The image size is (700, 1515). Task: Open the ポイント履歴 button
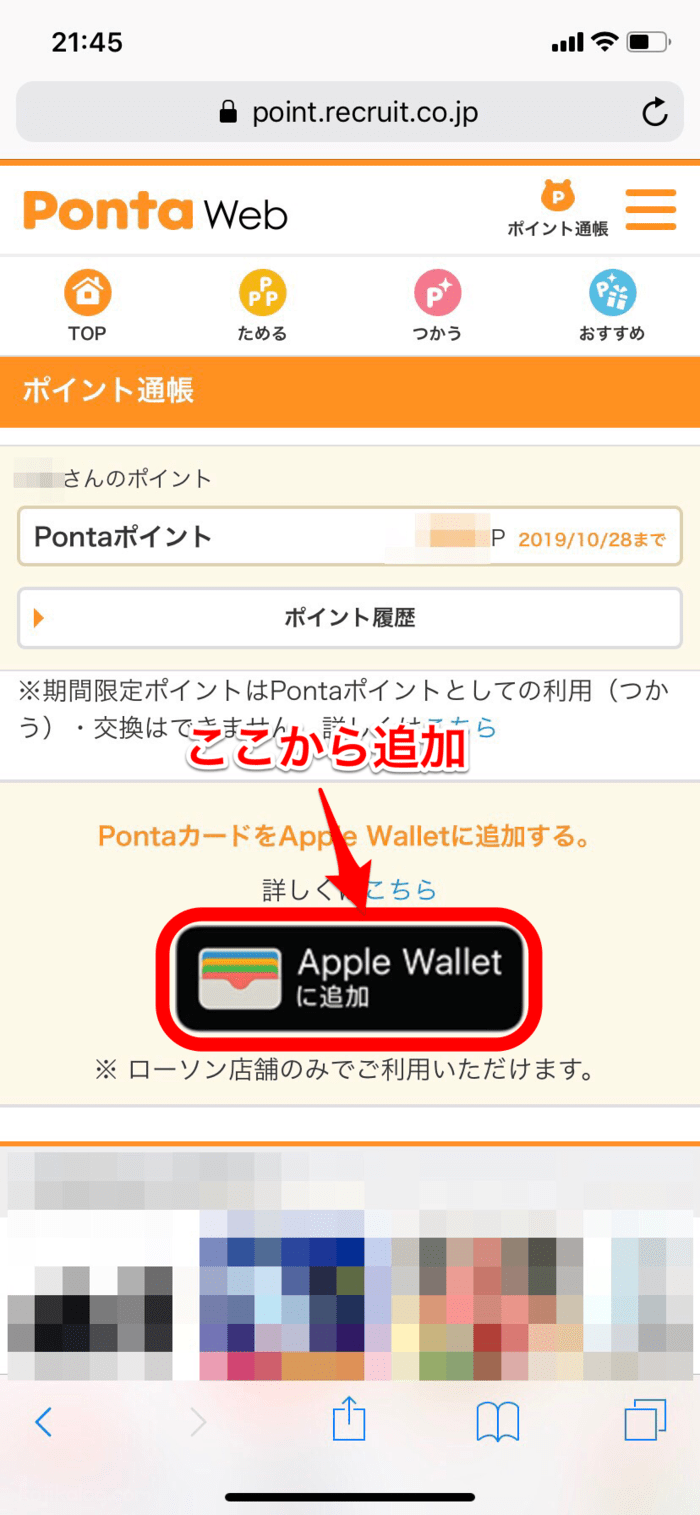(349, 618)
